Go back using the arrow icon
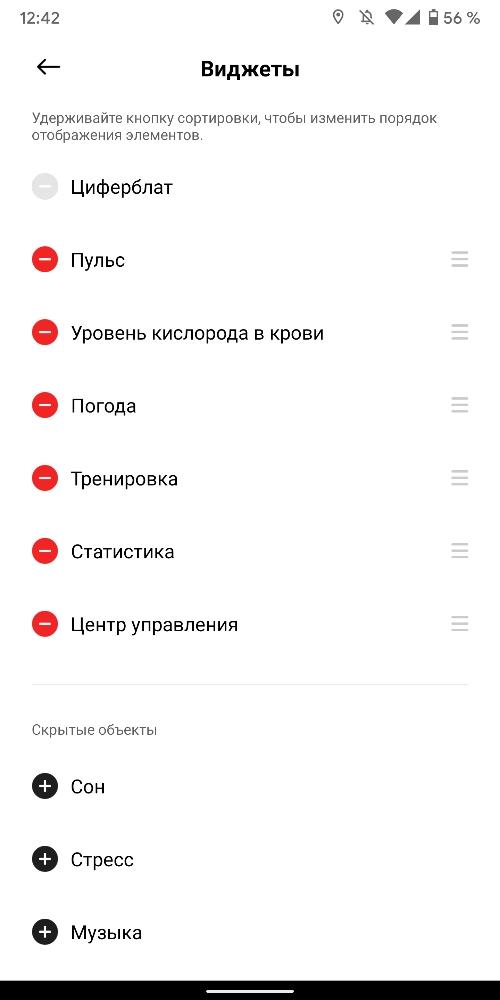500x1000 pixels. (48, 67)
